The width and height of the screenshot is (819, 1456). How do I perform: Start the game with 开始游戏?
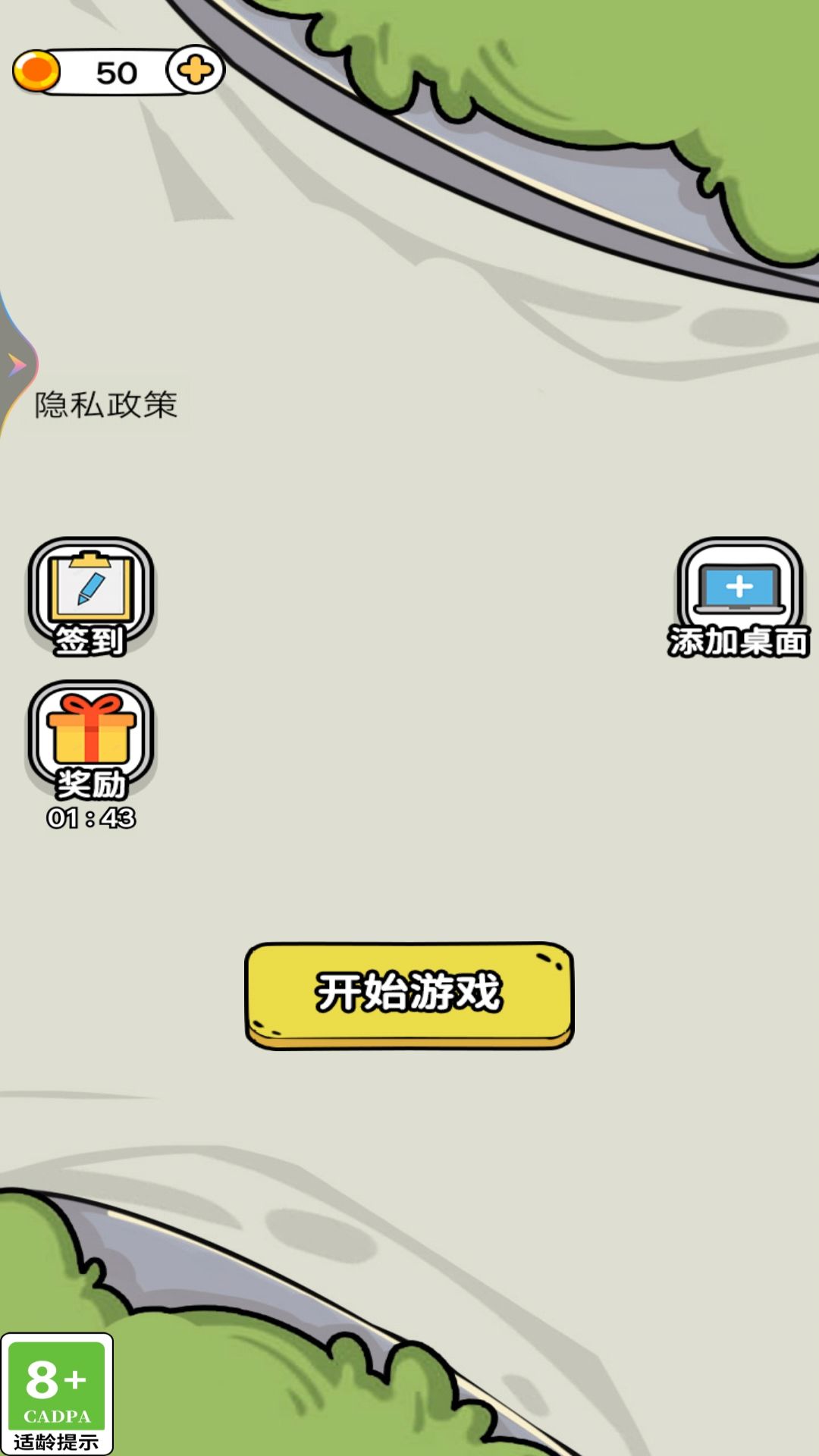[409, 995]
